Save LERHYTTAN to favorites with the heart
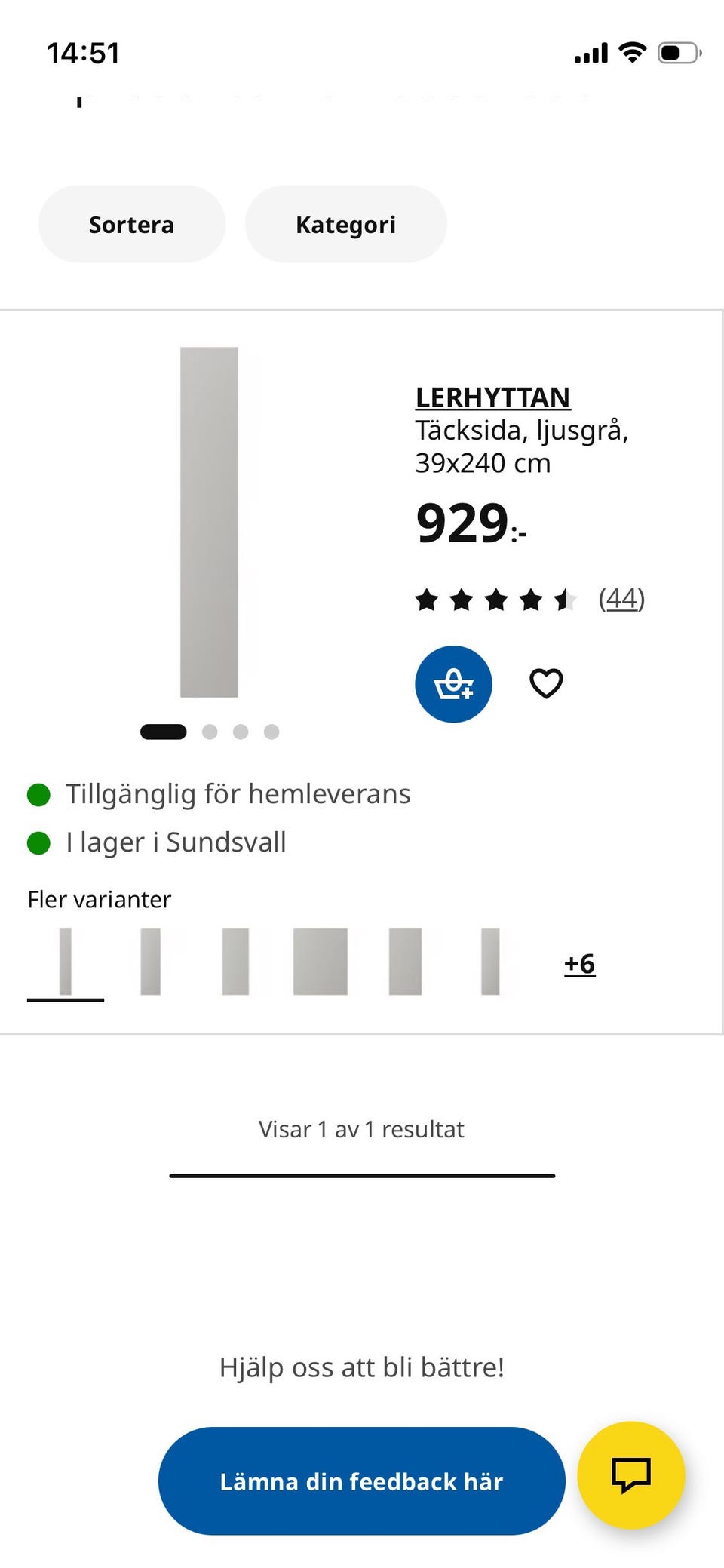Screen dimensions: 724x1568 (546, 683)
